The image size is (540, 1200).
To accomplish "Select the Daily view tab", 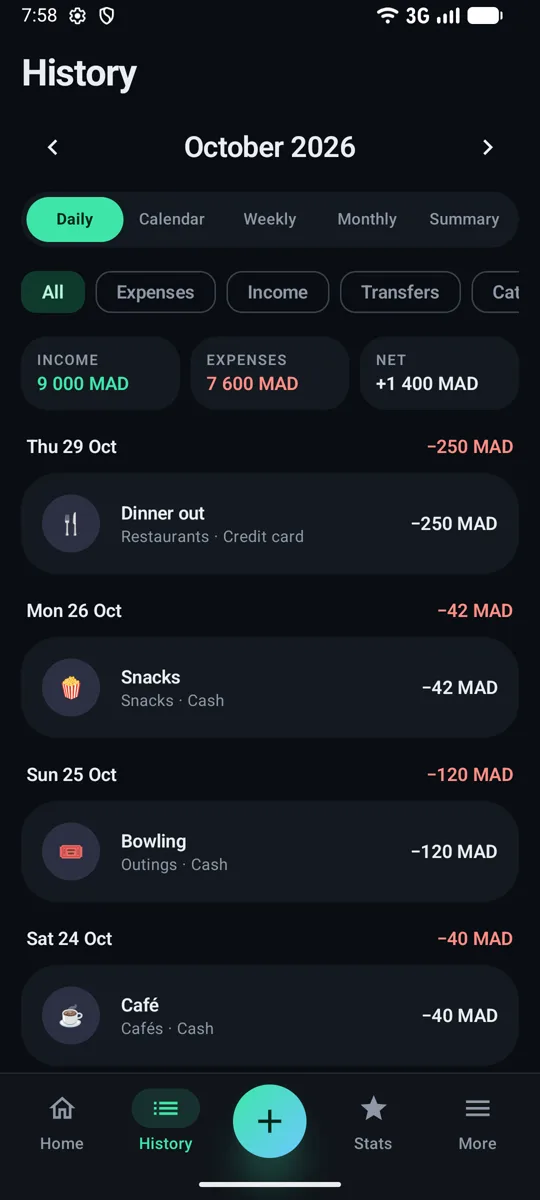I will pos(75,220).
